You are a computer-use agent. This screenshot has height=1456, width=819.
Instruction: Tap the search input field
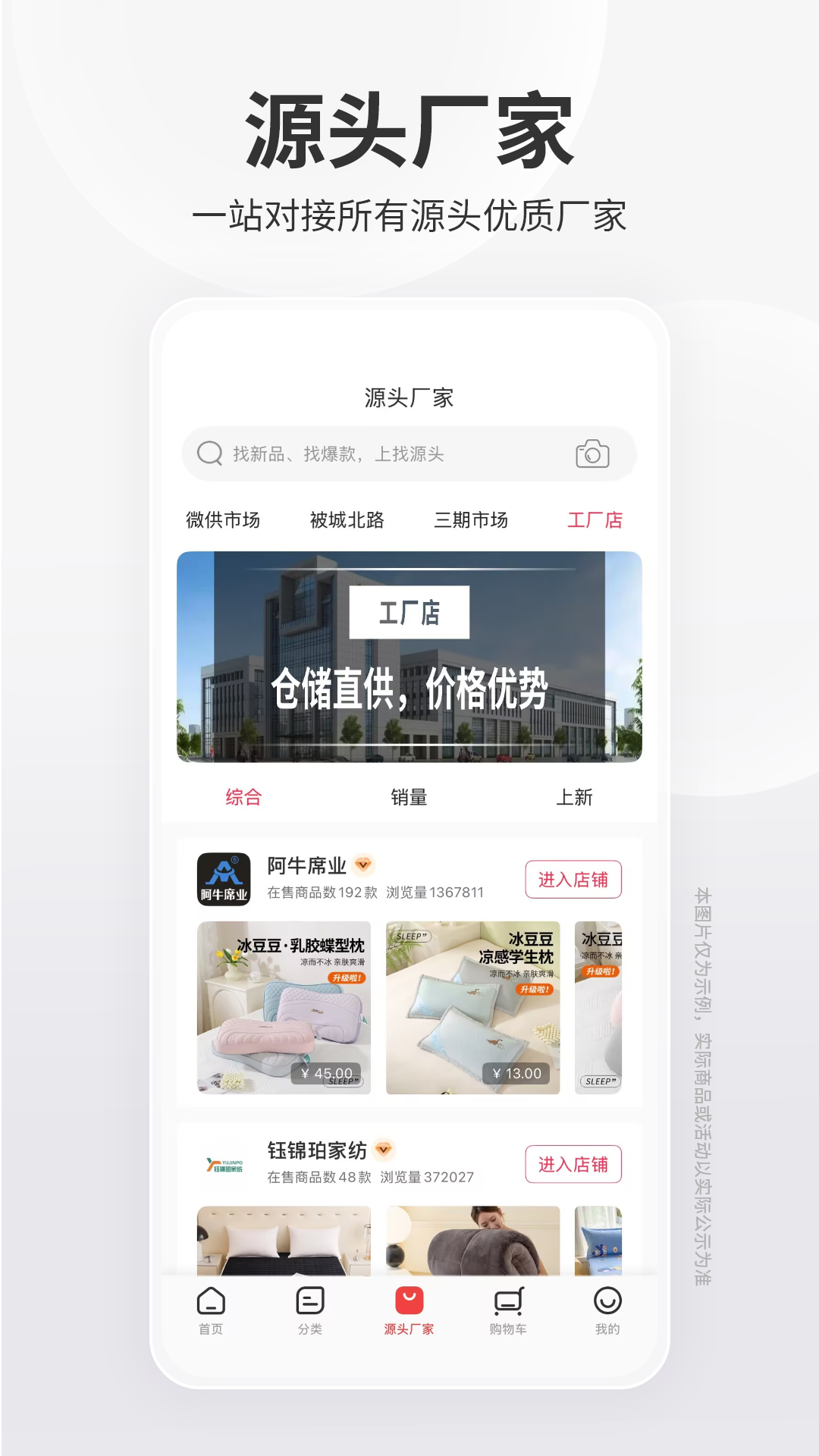tap(379, 453)
